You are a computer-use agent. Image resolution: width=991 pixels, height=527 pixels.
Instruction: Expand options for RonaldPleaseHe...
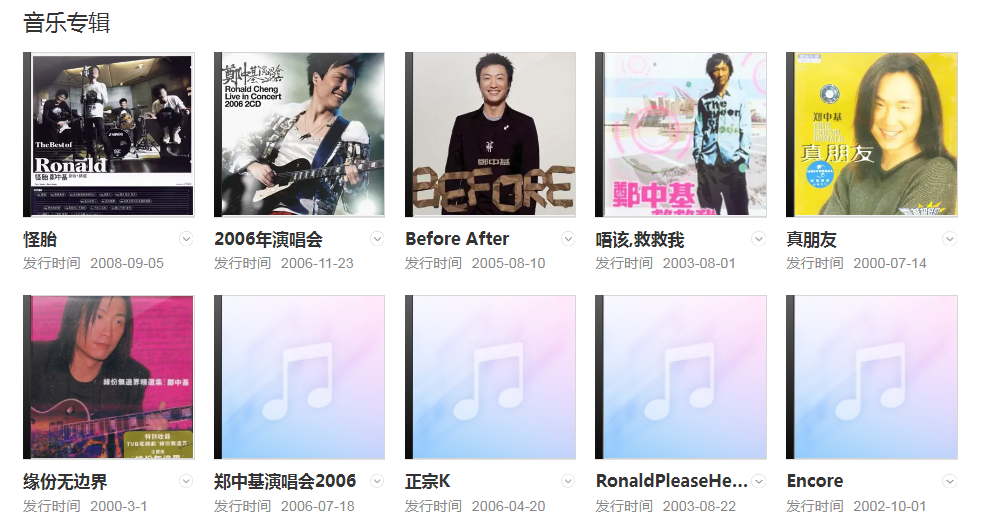click(759, 481)
